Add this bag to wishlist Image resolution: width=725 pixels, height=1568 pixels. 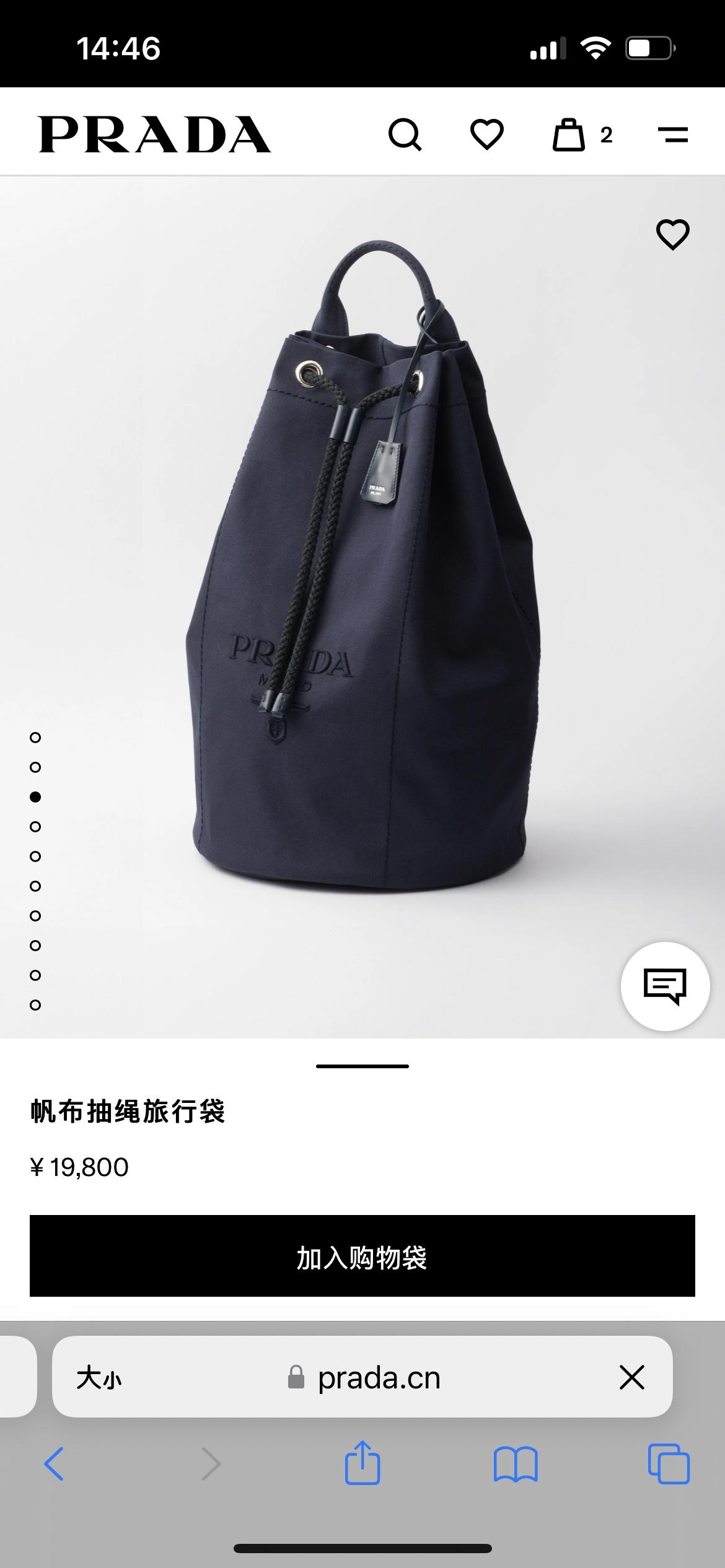click(672, 235)
